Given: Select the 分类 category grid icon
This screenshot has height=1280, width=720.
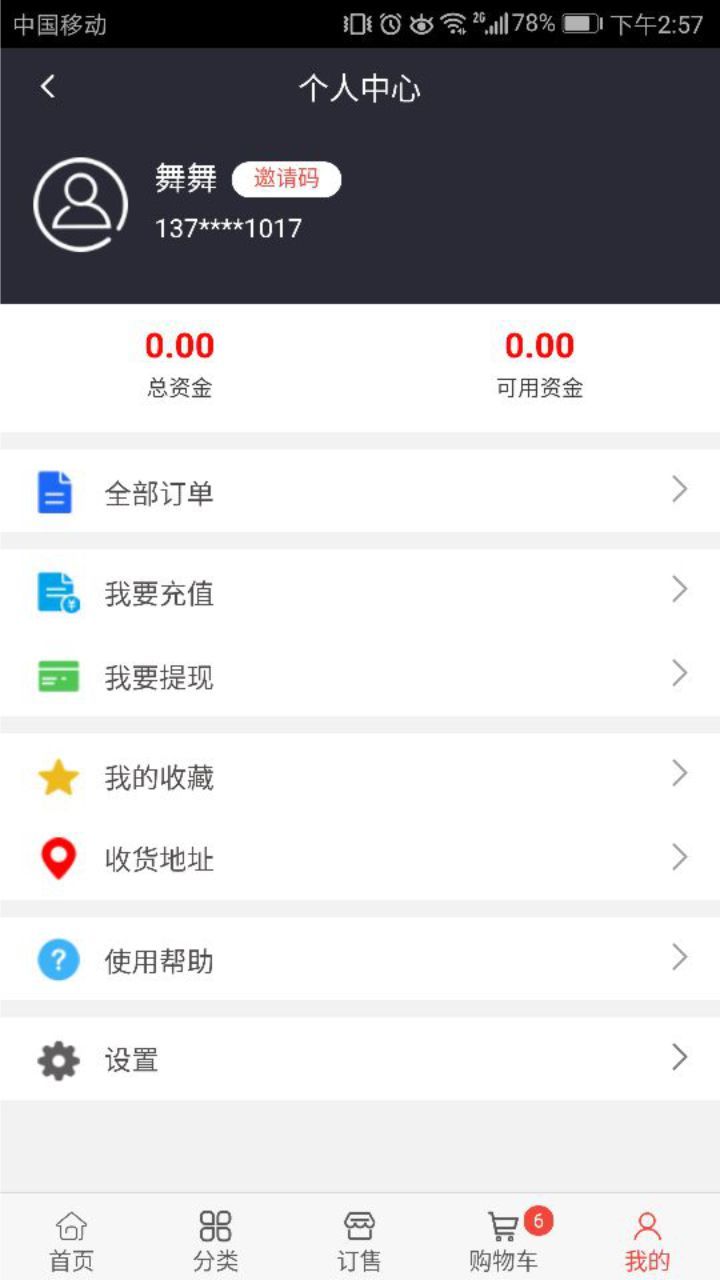Looking at the screenshot, I should point(214,1235).
